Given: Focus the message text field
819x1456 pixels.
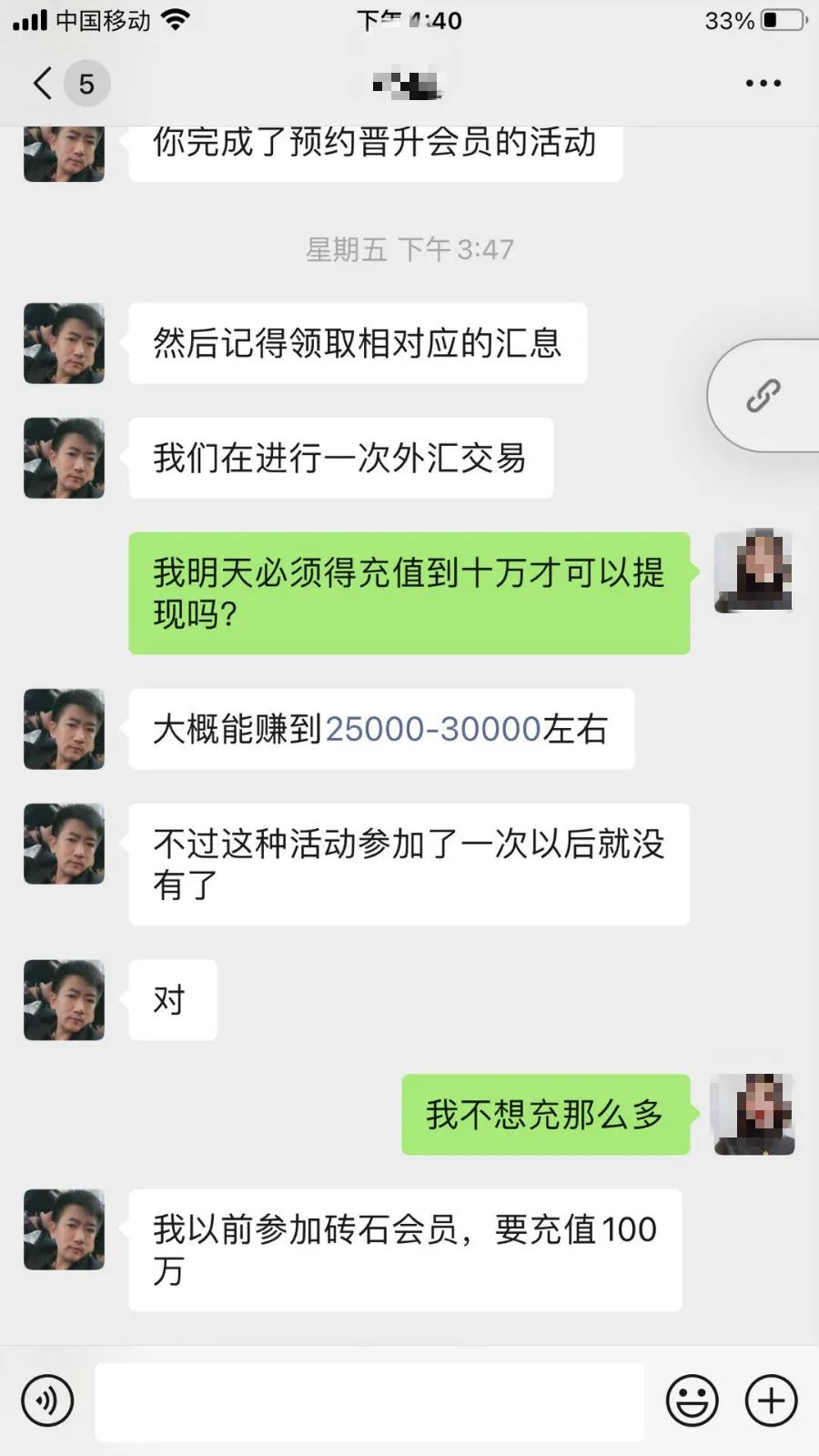Looking at the screenshot, I should pyautogui.click(x=369, y=1401).
